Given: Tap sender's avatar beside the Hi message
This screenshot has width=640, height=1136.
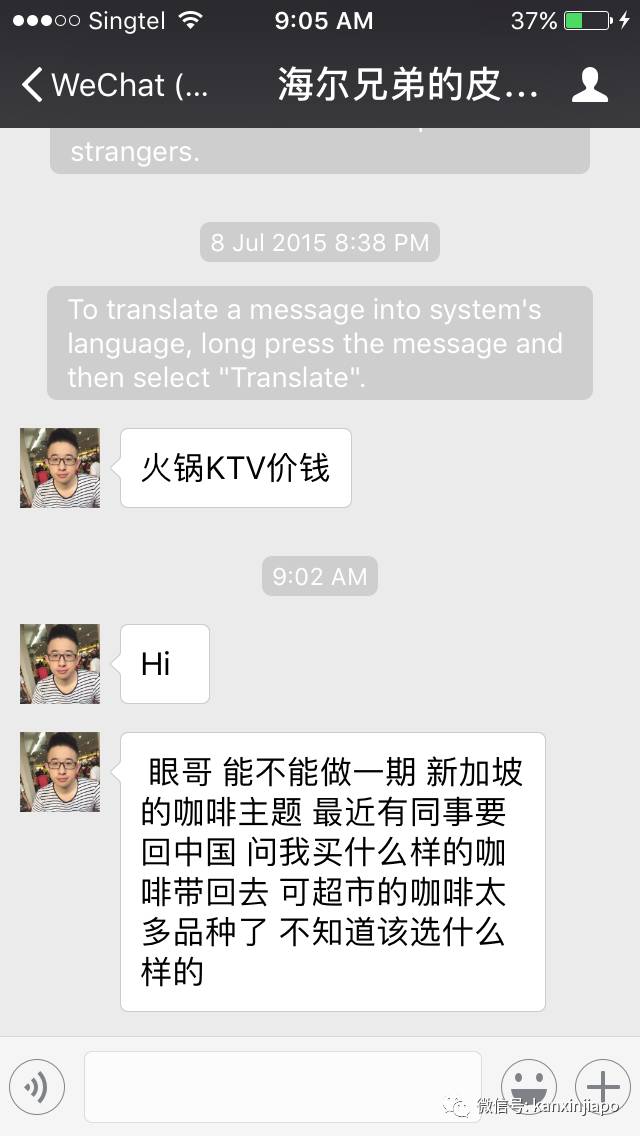Looking at the screenshot, I should point(60,664).
